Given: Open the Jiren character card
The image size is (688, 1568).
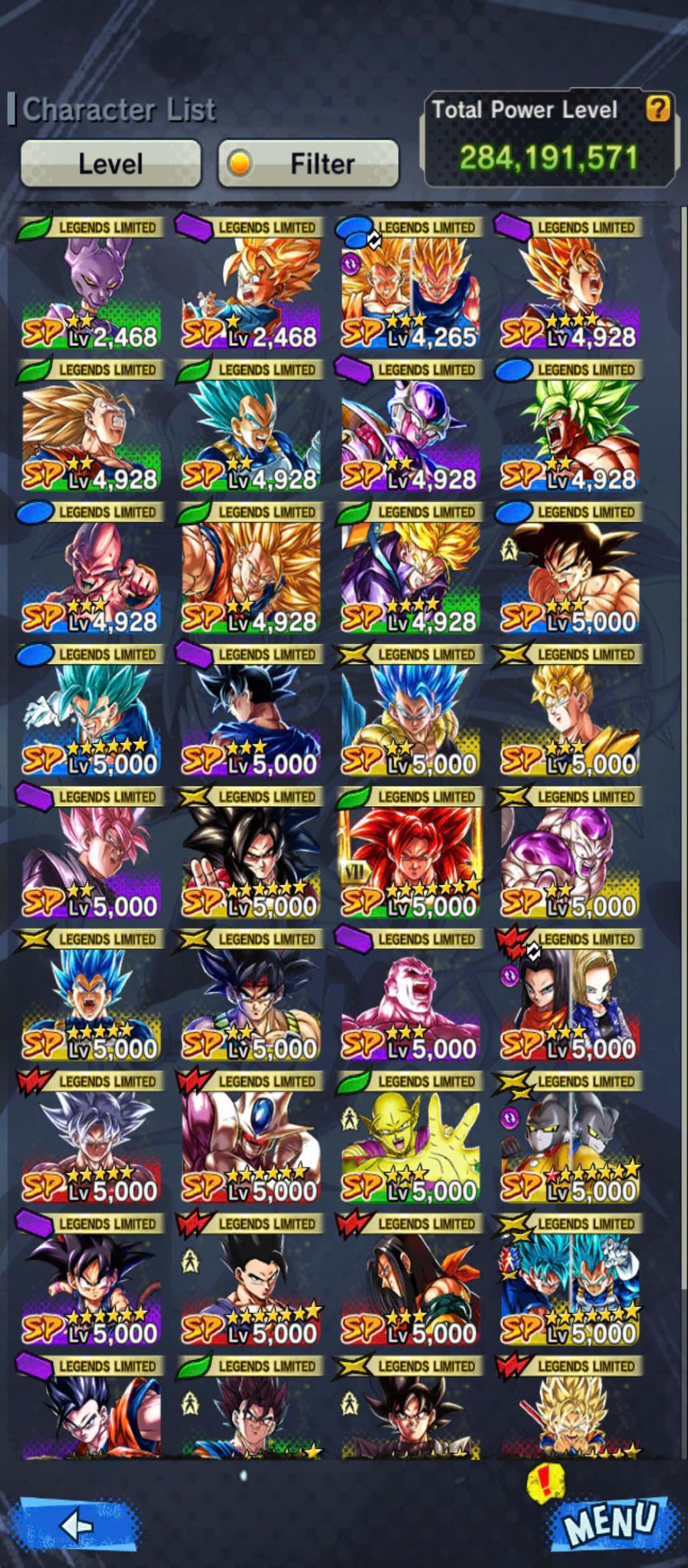Looking at the screenshot, I should coord(410,997).
